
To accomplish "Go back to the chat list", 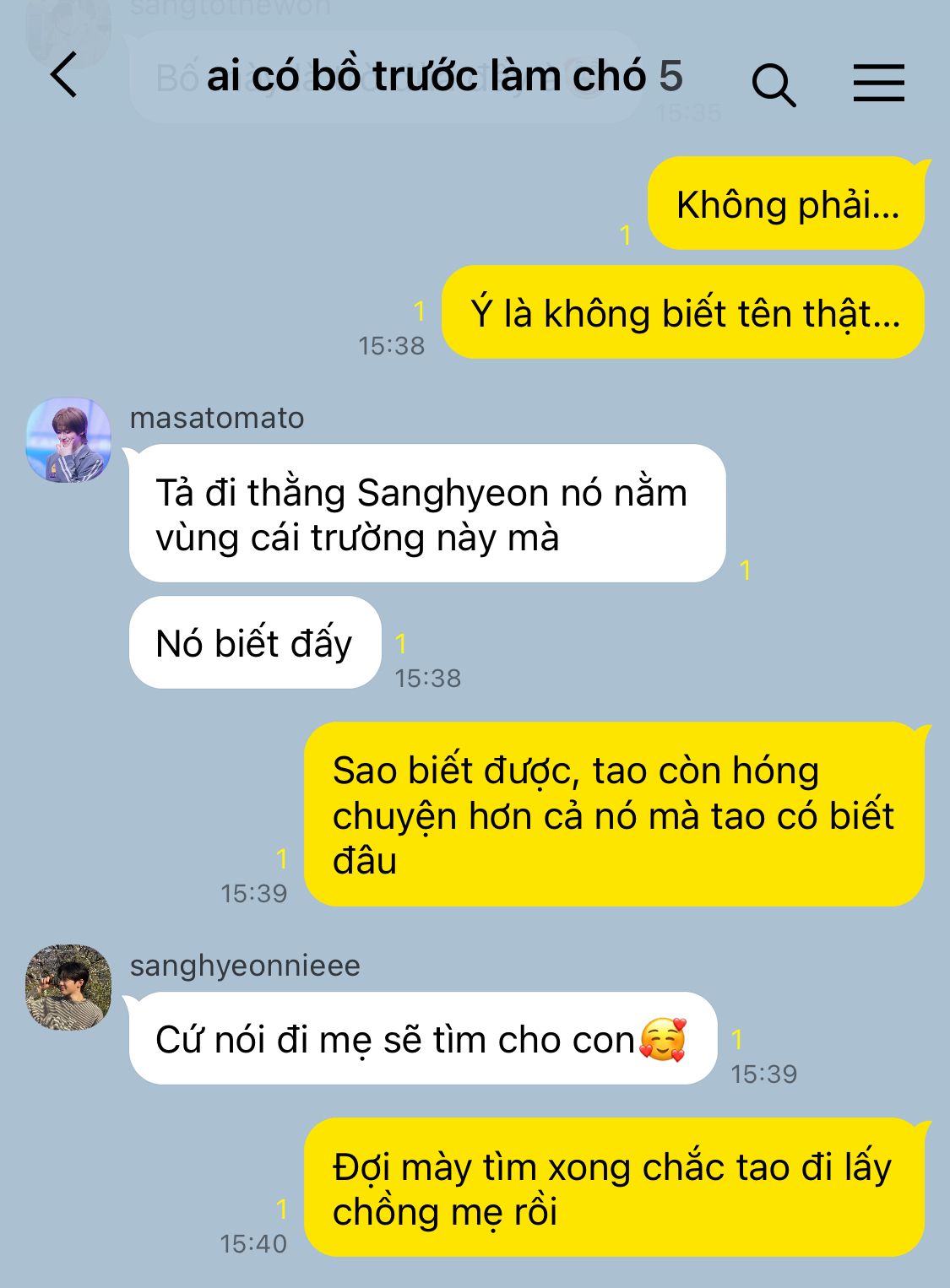I will (x=64, y=74).
